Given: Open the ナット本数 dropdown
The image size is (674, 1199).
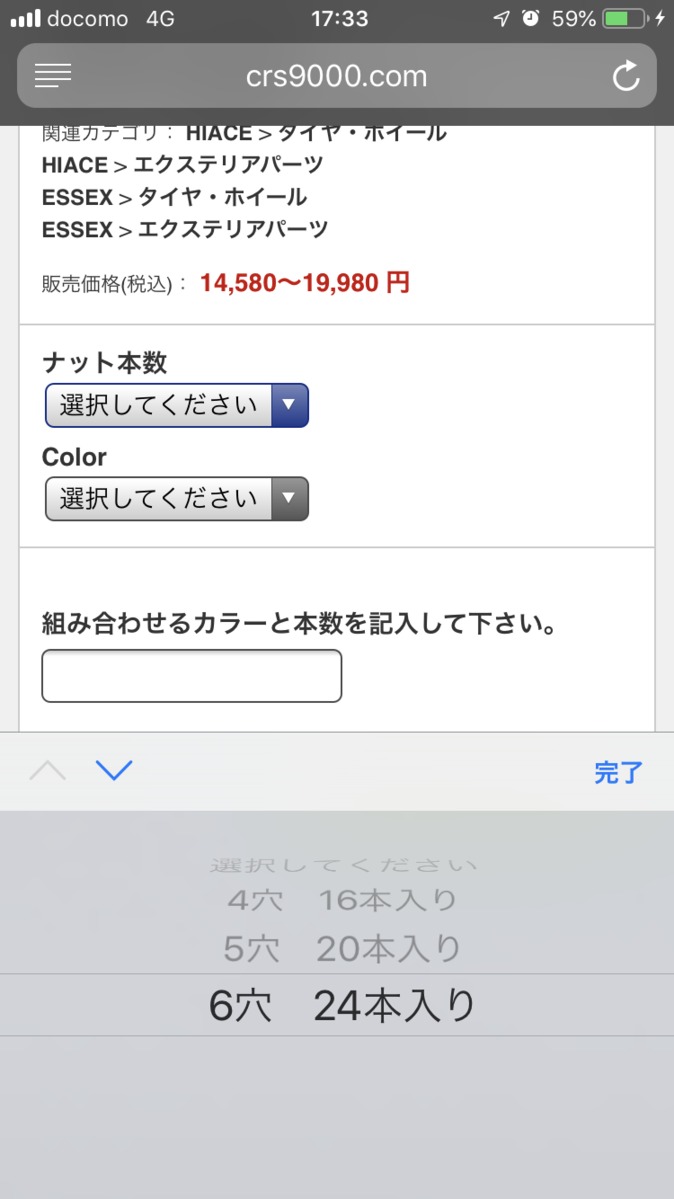Looking at the screenshot, I should [x=177, y=405].
